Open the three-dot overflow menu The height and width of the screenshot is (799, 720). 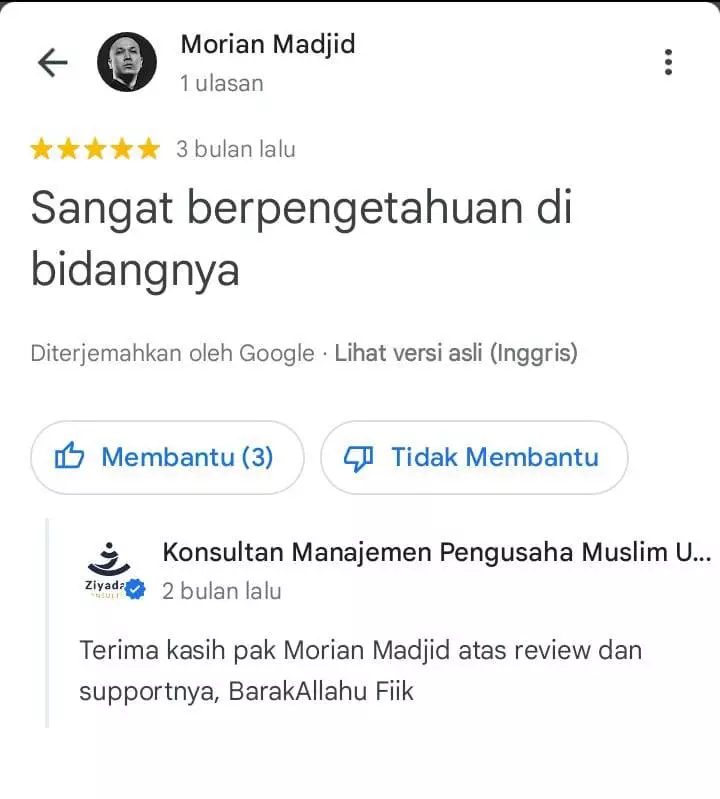click(668, 62)
